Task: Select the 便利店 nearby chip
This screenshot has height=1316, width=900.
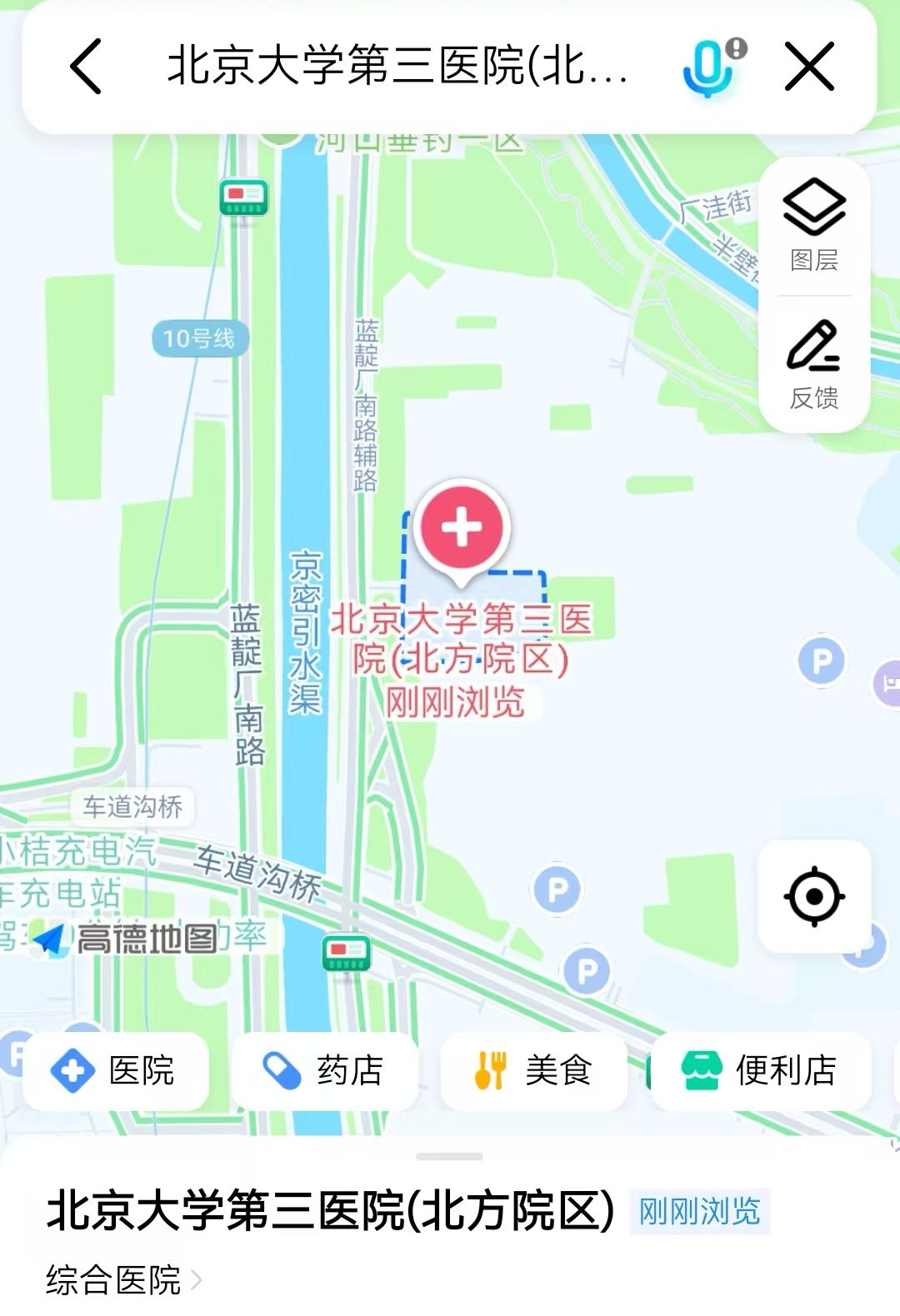Action: click(x=760, y=1070)
